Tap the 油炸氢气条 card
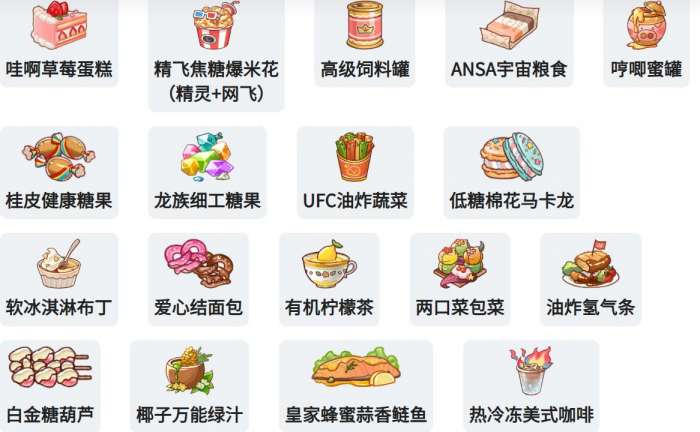 click(590, 279)
